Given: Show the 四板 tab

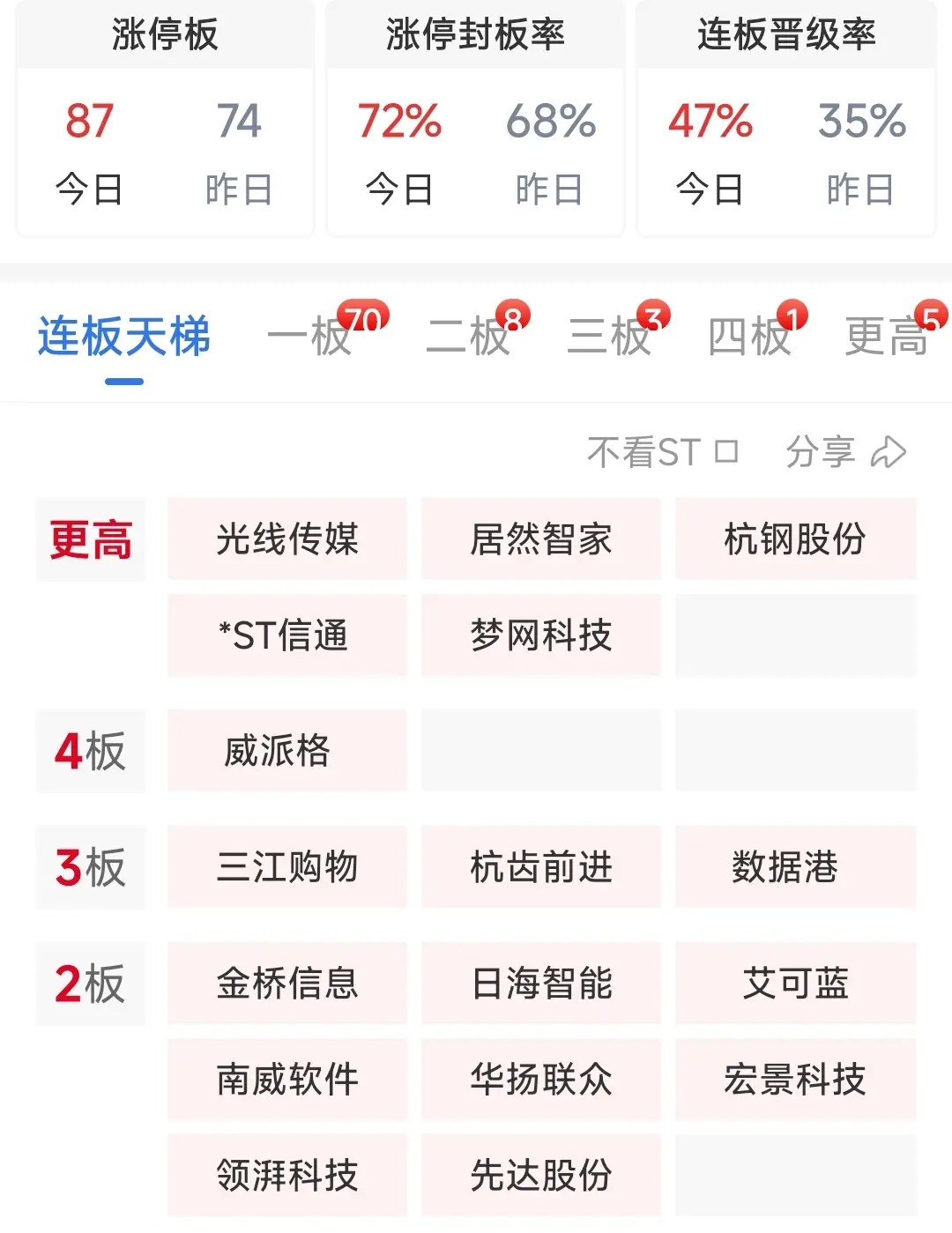Looking at the screenshot, I should click(x=749, y=338).
